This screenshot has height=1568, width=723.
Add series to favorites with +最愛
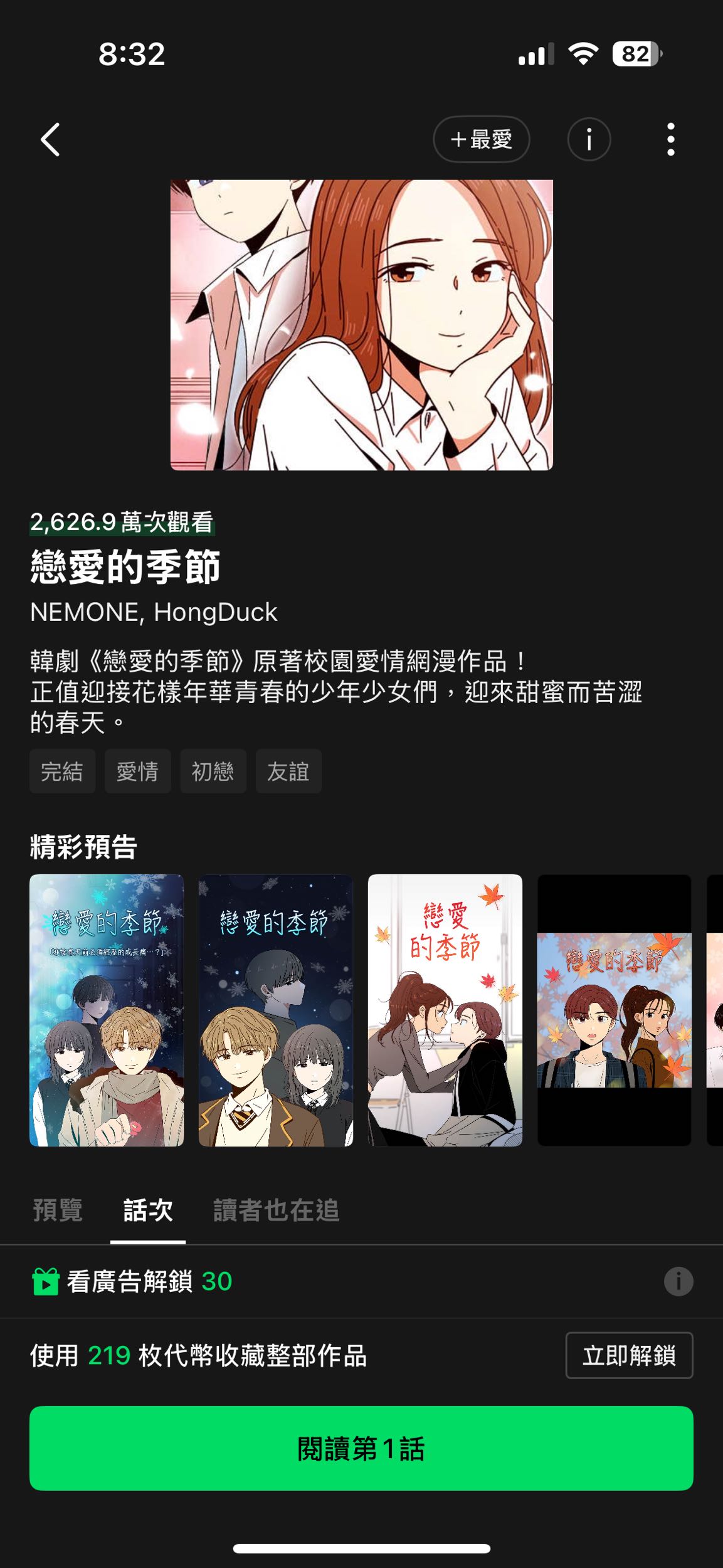pyautogui.click(x=481, y=139)
